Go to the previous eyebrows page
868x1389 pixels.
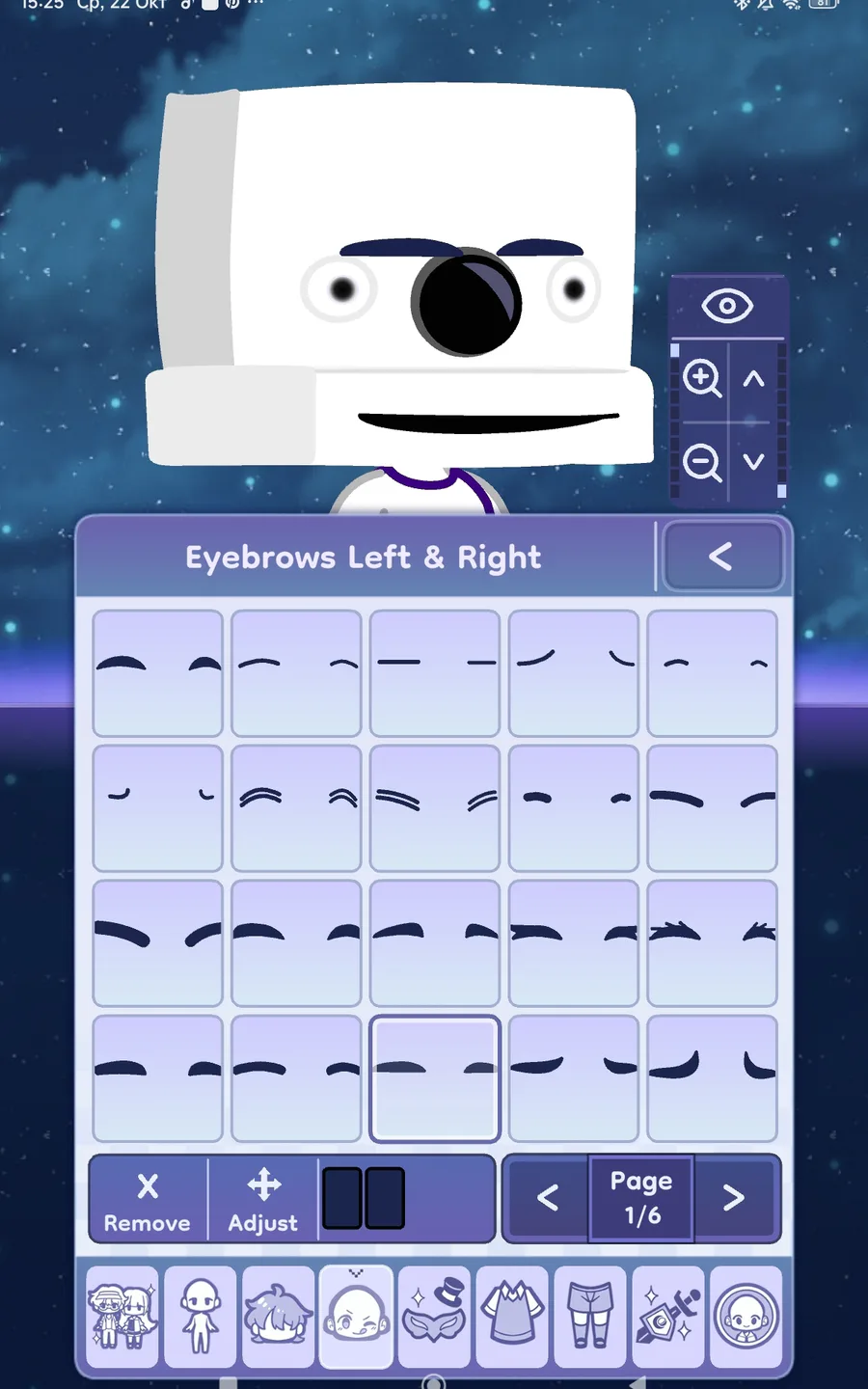[548, 1198]
